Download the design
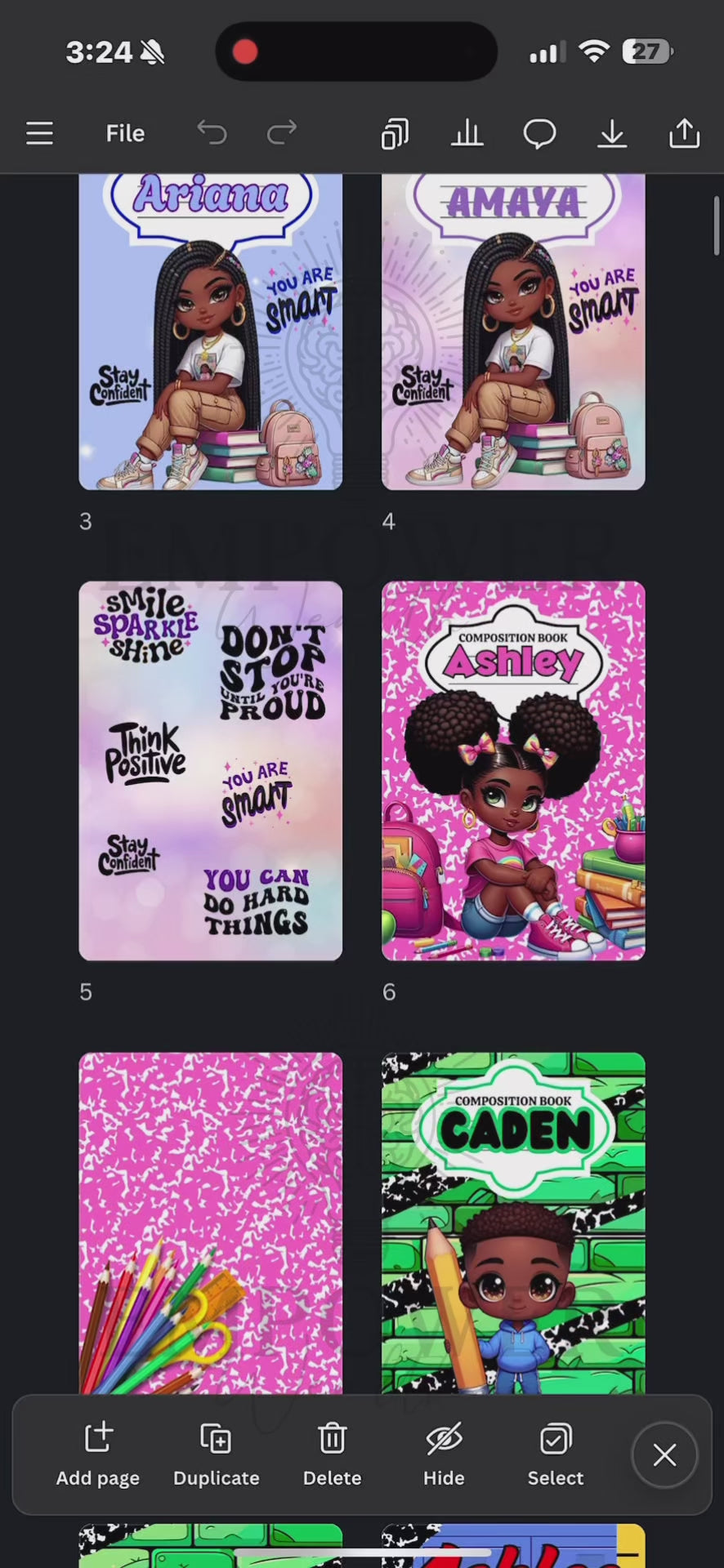Screen dimensions: 724x1568 click(611, 133)
